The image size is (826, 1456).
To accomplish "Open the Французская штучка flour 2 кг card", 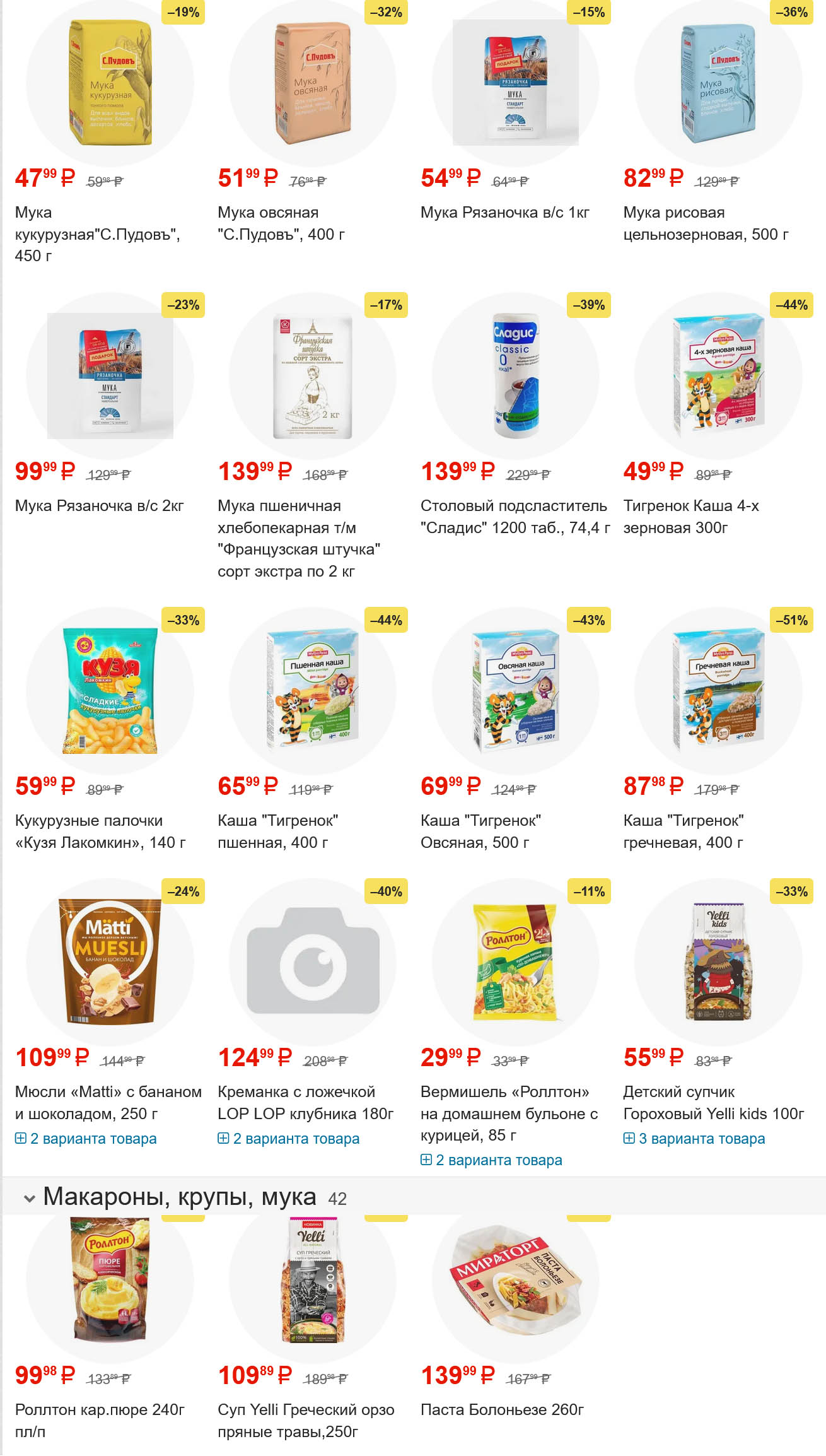I will (298, 538).
